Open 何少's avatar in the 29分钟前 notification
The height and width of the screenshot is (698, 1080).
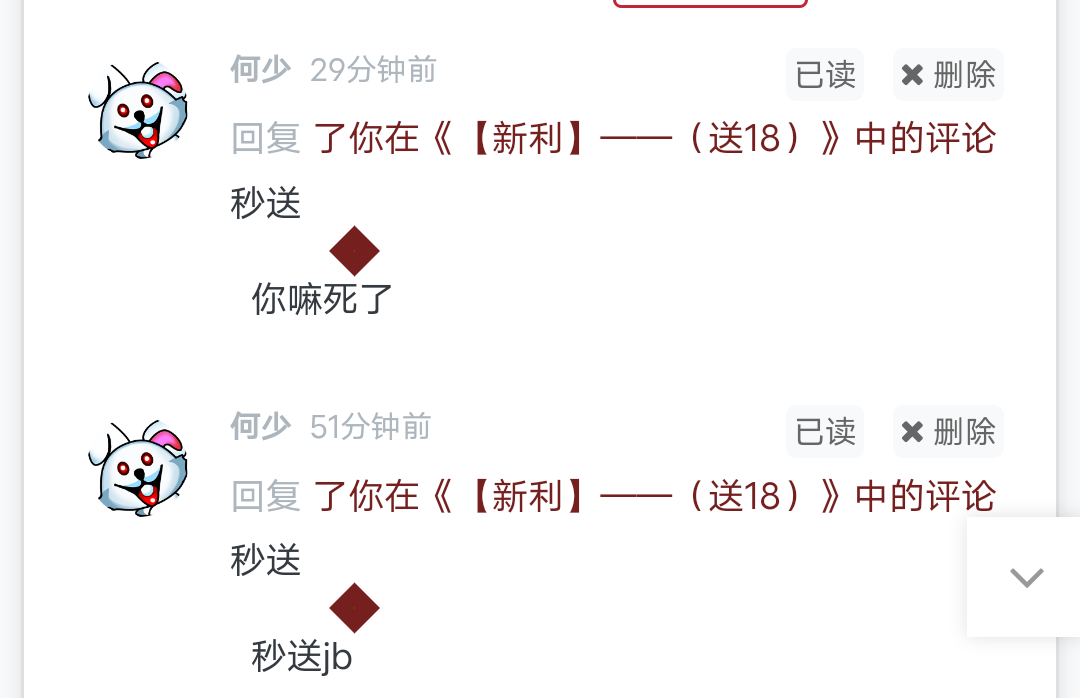[x=140, y=110]
